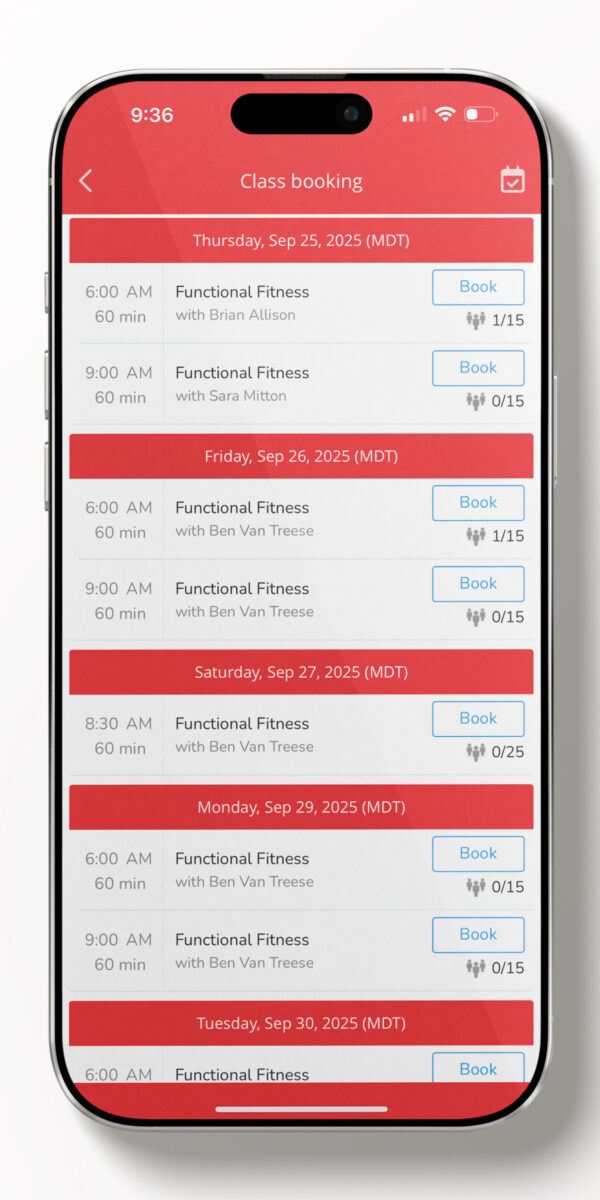This screenshot has height=1200, width=600.
Task: Book Monday 6:00 AM Functional Fitness class
Action: pyautogui.click(x=478, y=854)
